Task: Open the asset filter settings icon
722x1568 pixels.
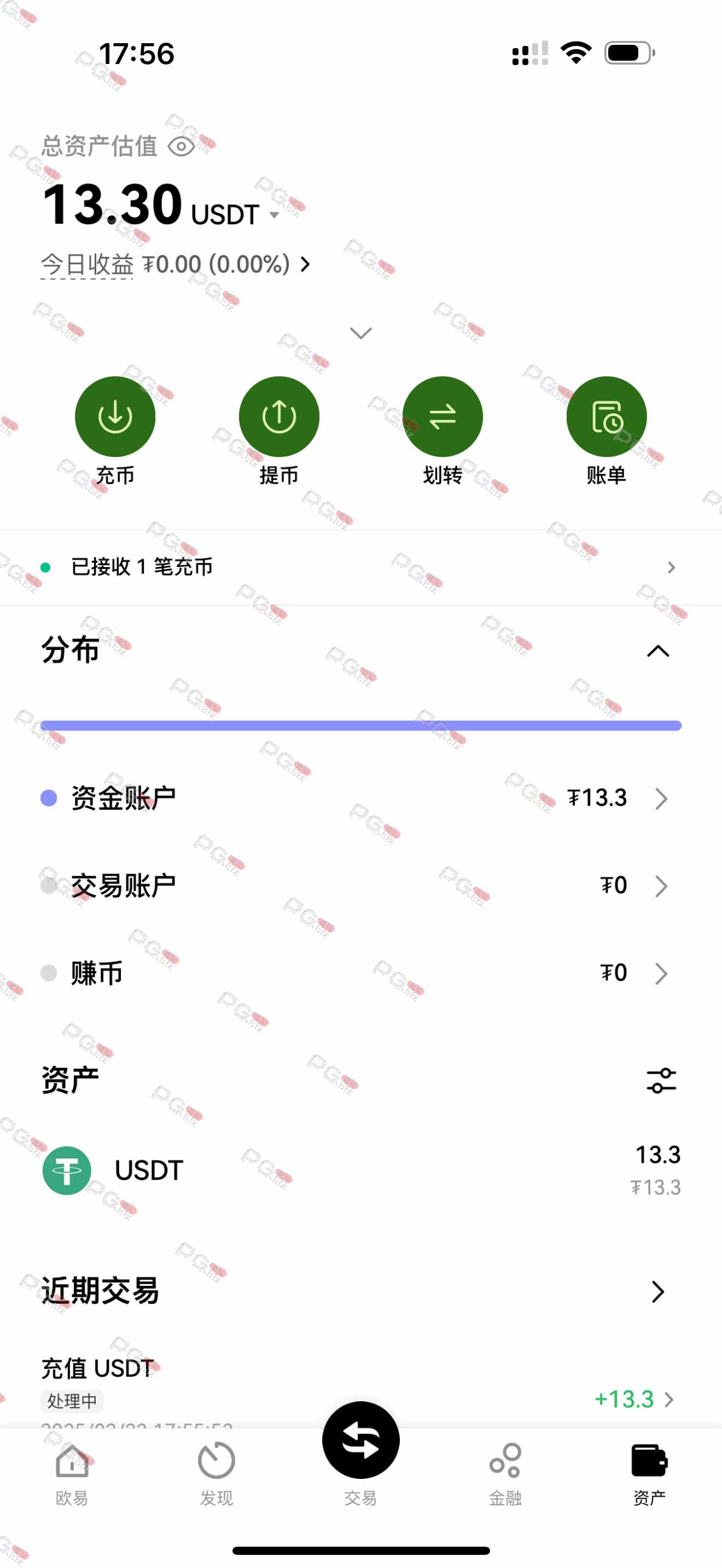Action: [661, 1080]
